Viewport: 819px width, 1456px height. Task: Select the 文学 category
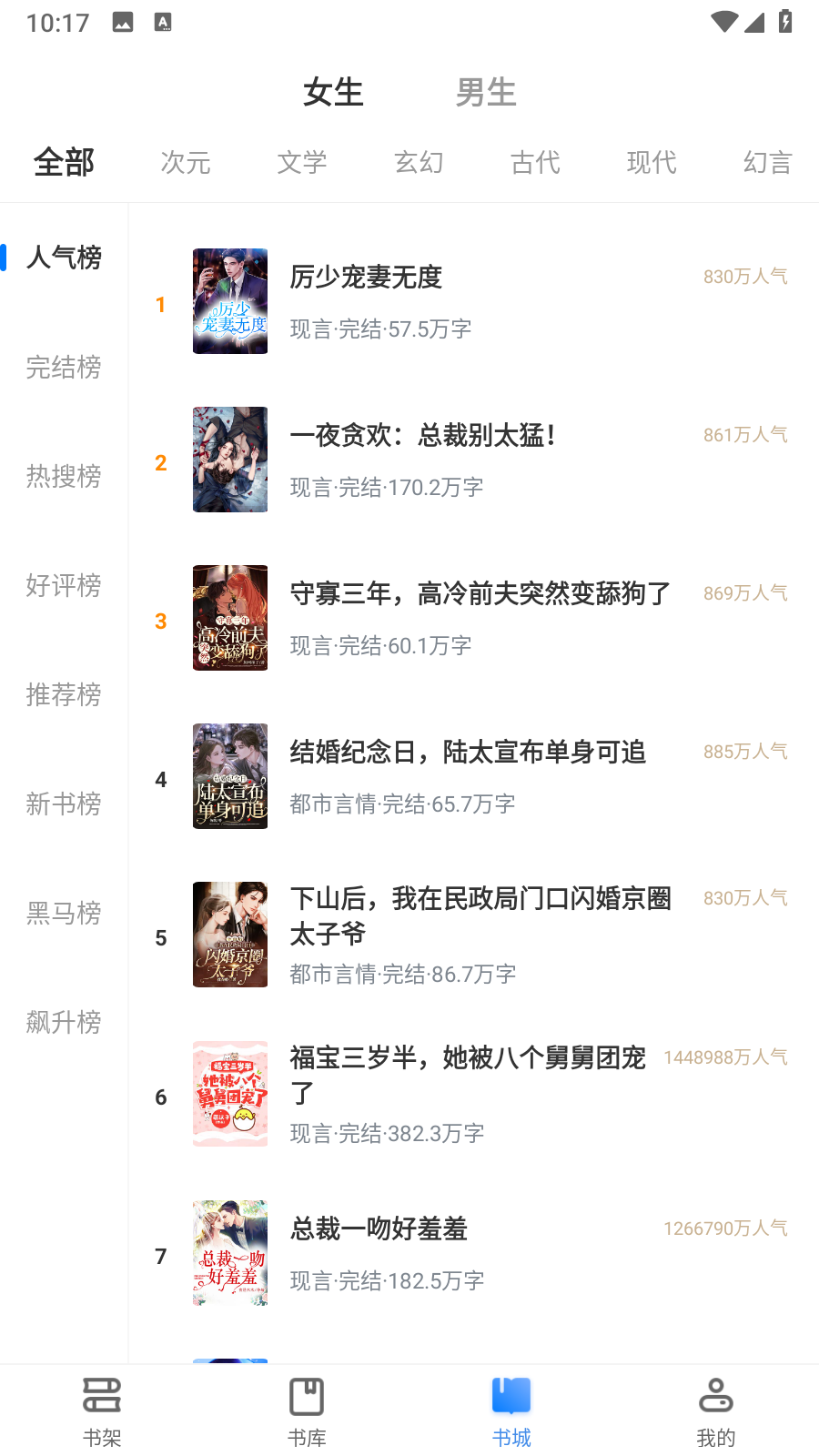coord(302,163)
